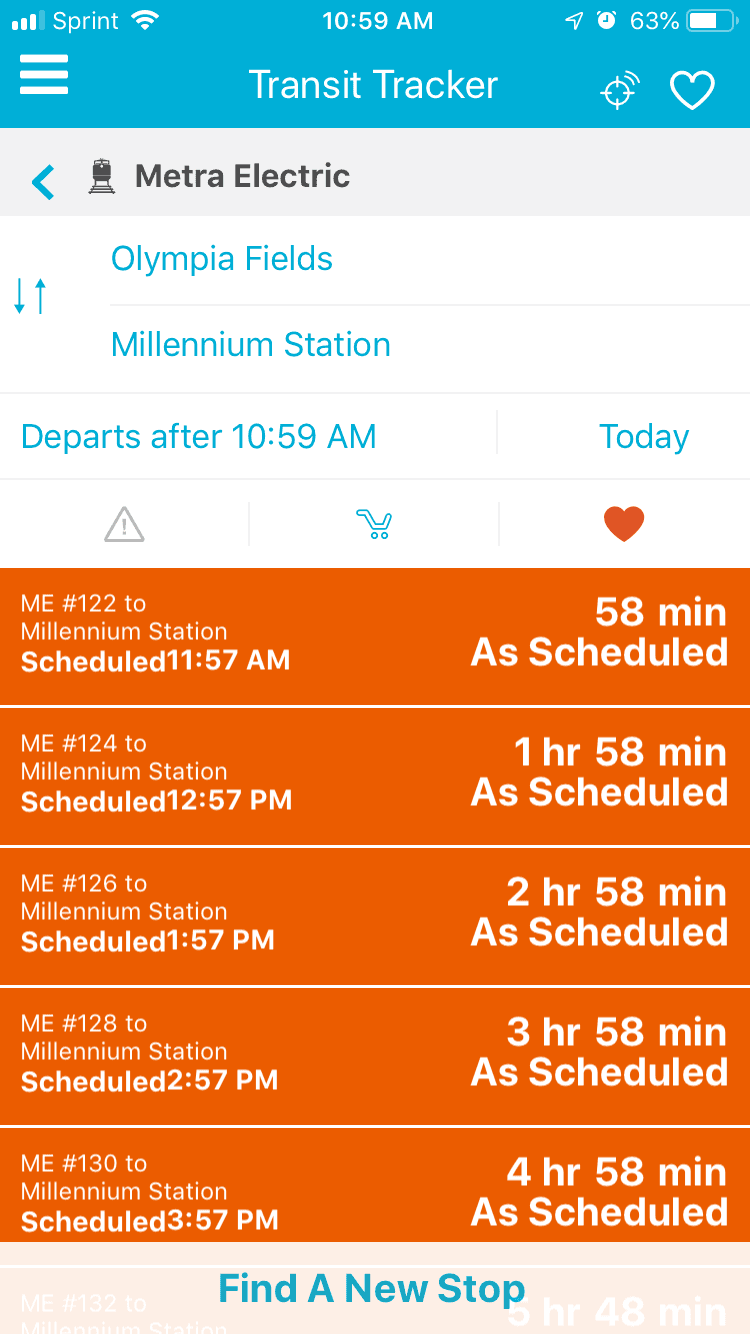The image size is (750, 1334).
Task: Edit the Departs after 10:59 AM time
Action: click(199, 437)
